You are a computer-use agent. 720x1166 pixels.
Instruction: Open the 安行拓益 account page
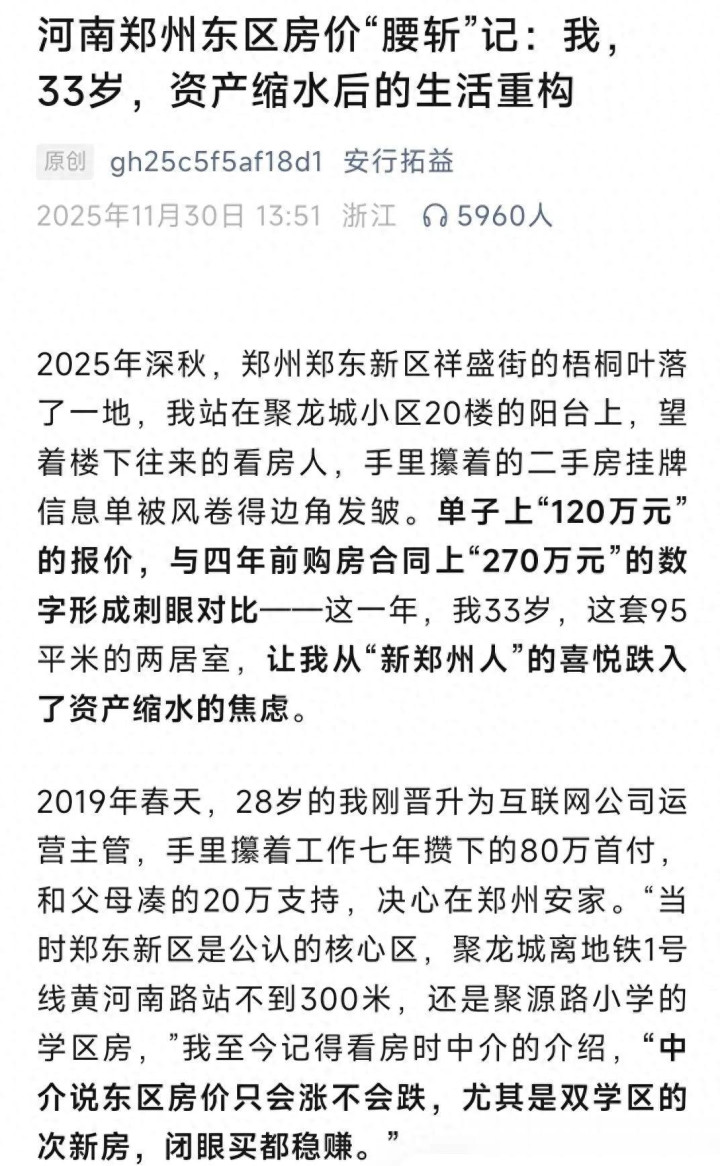[x=398, y=162]
